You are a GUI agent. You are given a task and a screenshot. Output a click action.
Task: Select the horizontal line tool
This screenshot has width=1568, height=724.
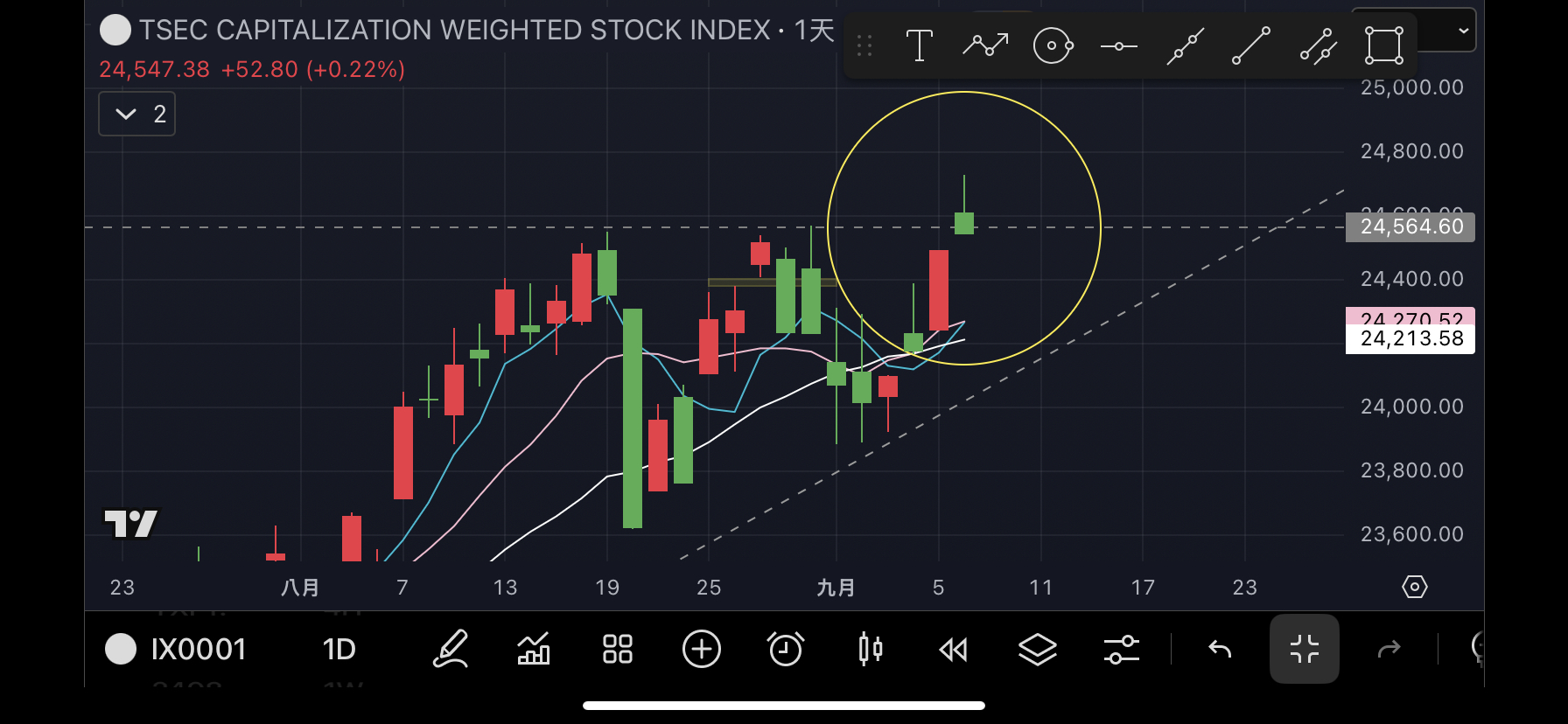1119,45
